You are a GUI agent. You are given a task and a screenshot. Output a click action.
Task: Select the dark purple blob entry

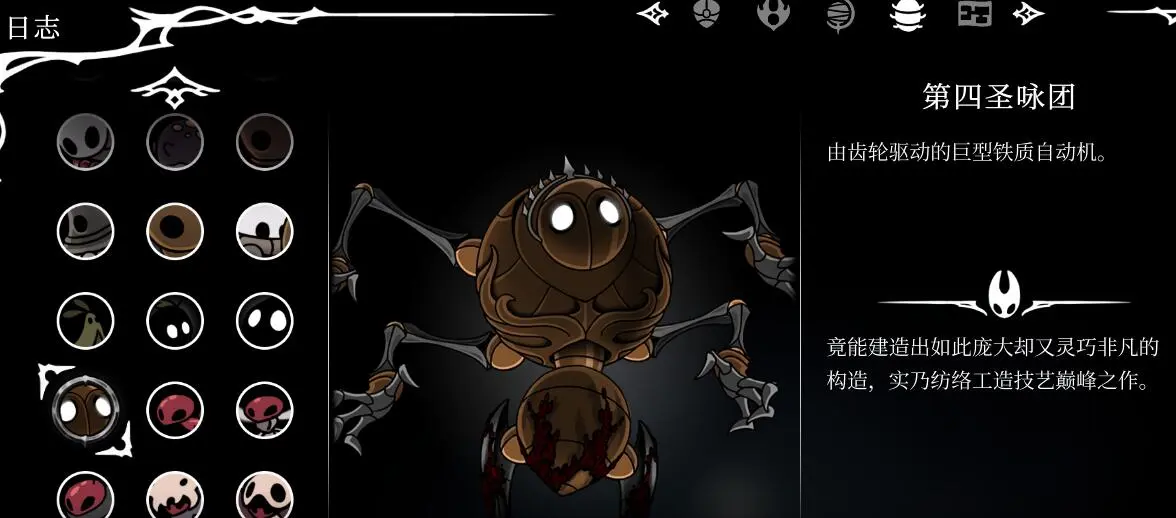(175, 142)
